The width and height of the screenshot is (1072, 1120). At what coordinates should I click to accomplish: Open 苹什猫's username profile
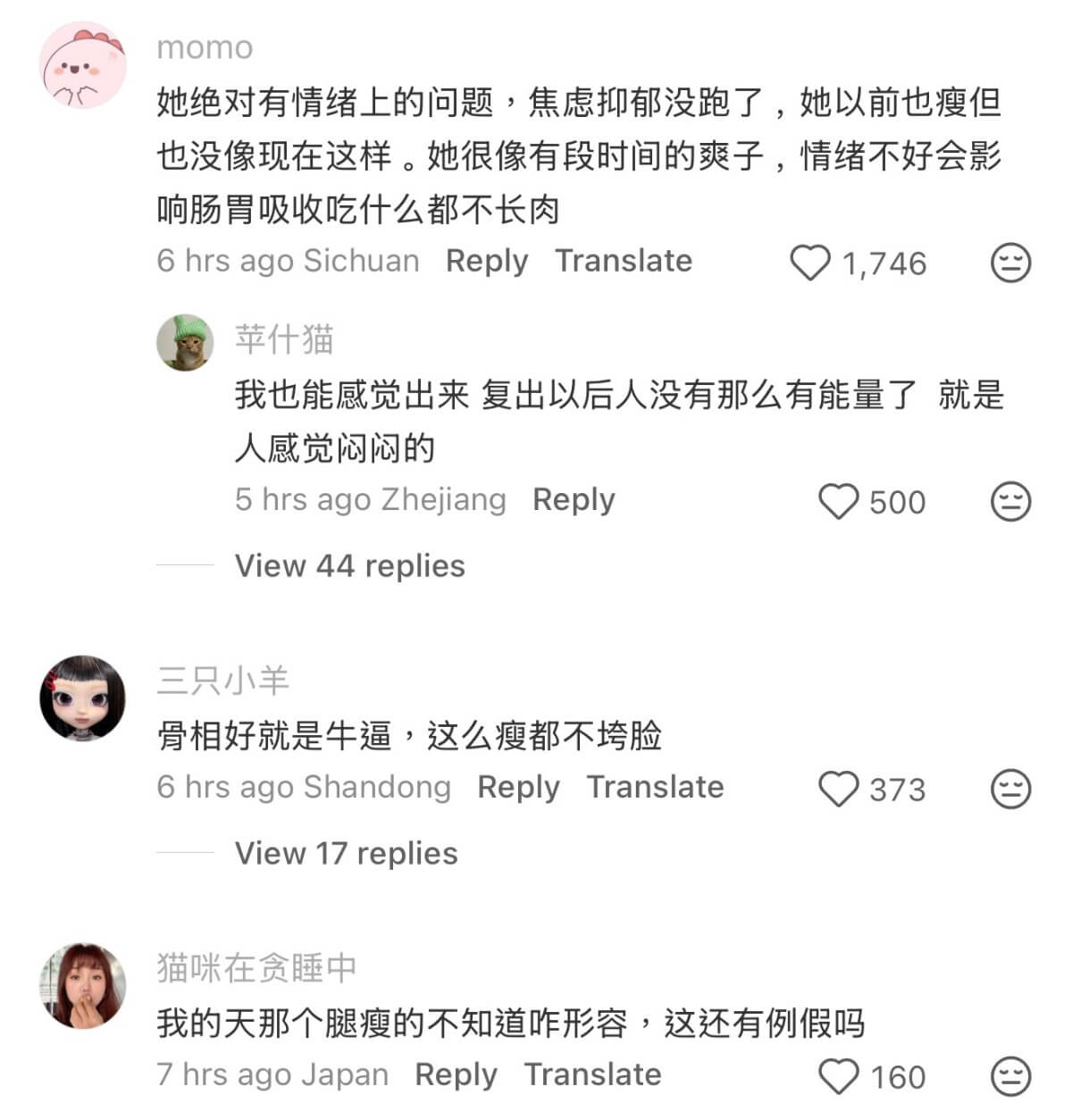[284, 340]
